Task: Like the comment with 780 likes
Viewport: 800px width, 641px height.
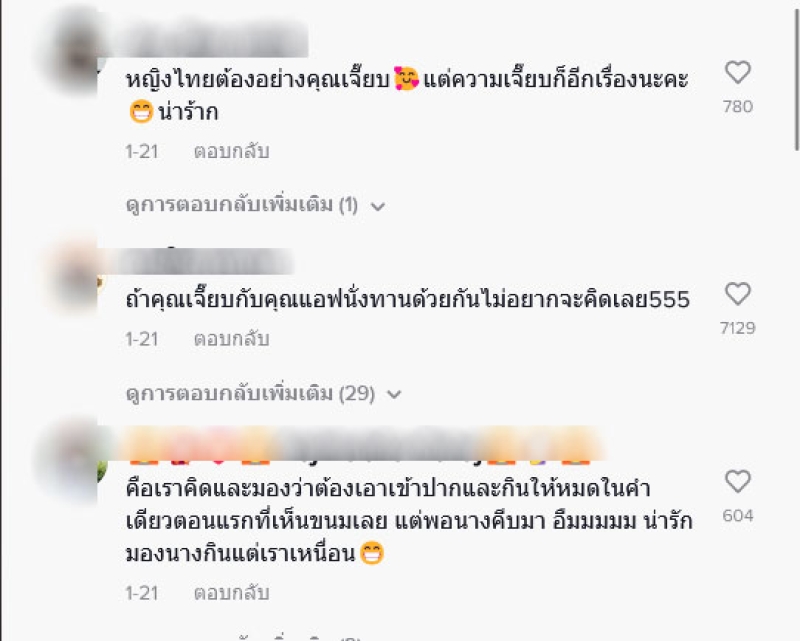Action: [x=737, y=73]
